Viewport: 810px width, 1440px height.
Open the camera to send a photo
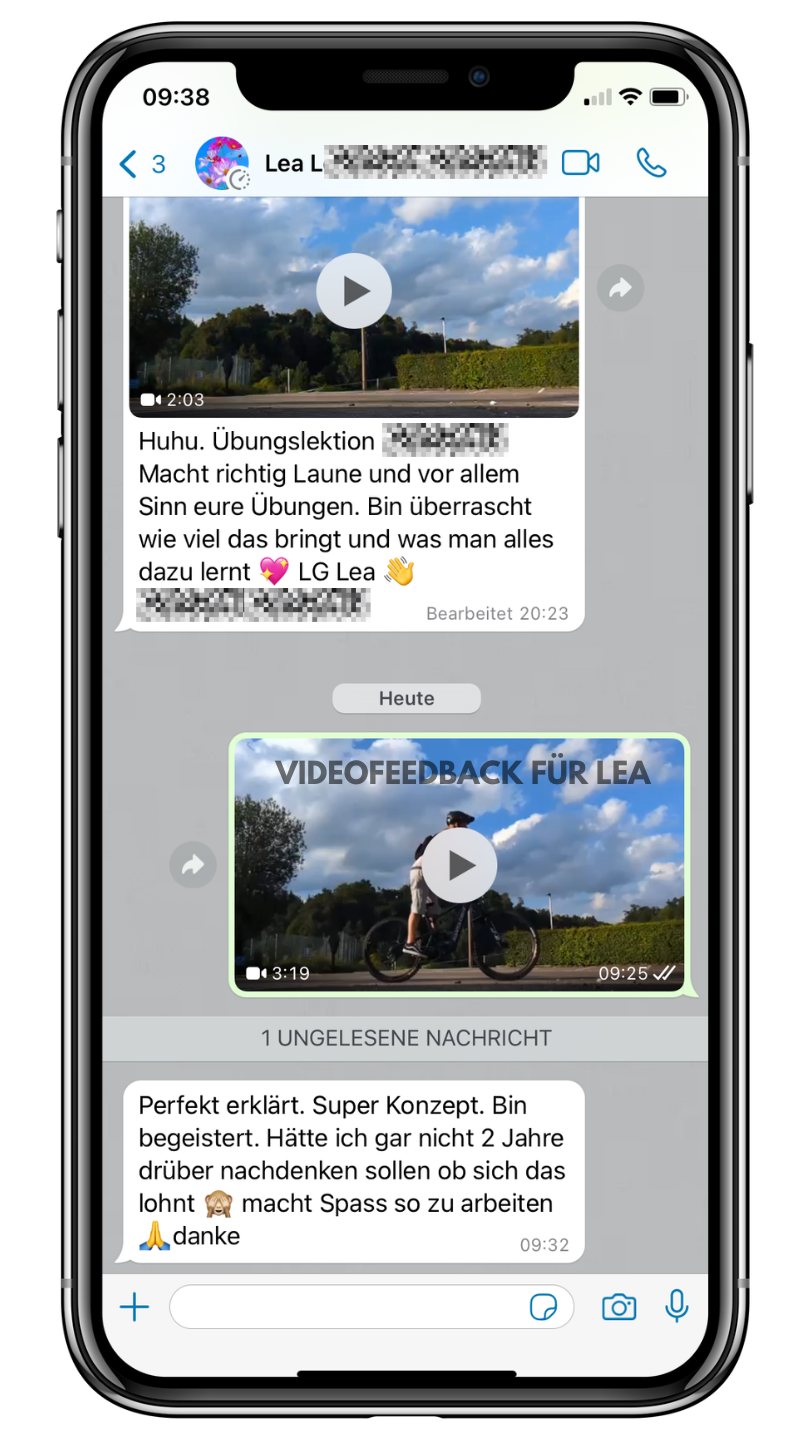[x=618, y=1307]
